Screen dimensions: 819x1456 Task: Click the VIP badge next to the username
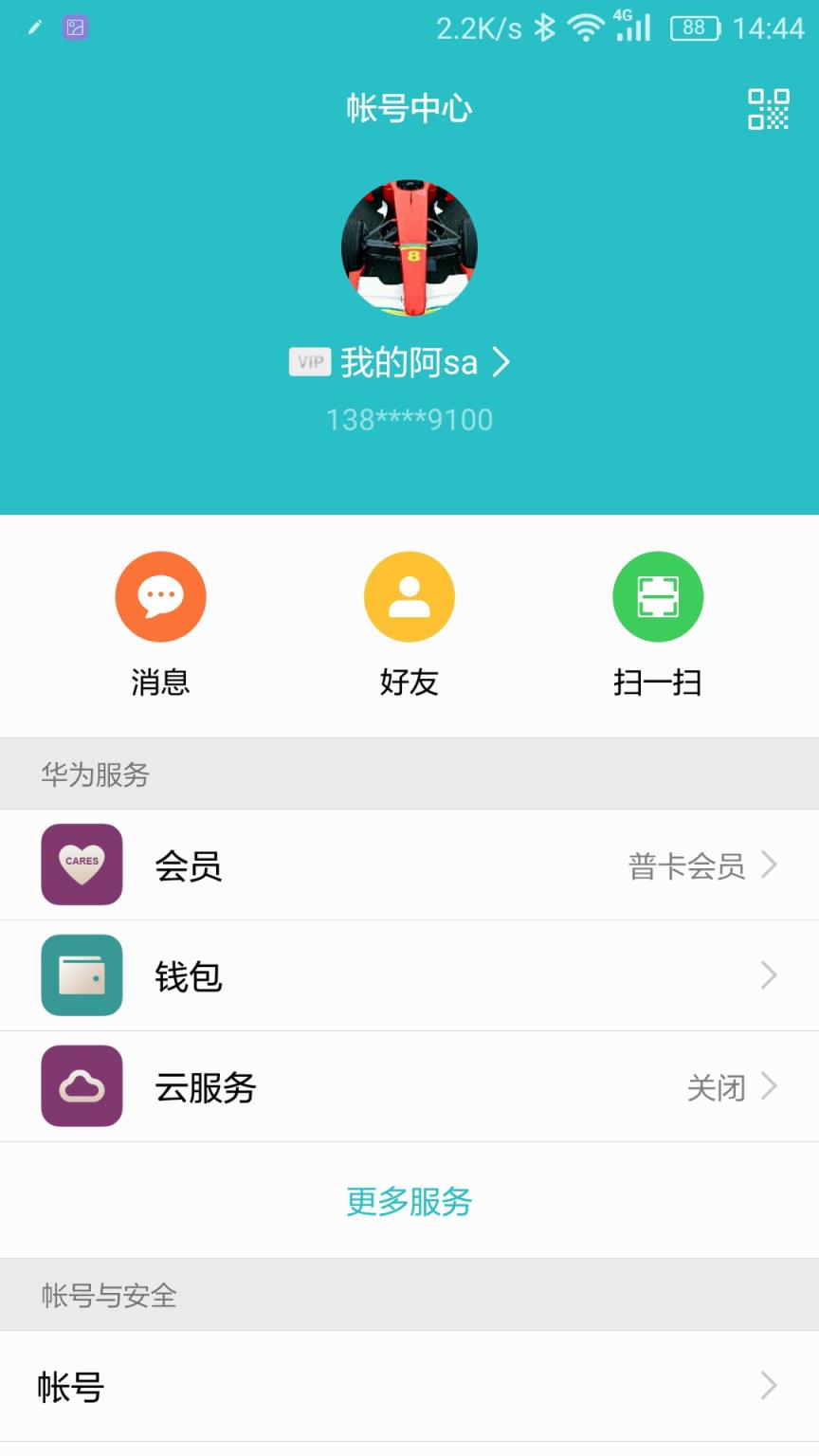point(309,362)
